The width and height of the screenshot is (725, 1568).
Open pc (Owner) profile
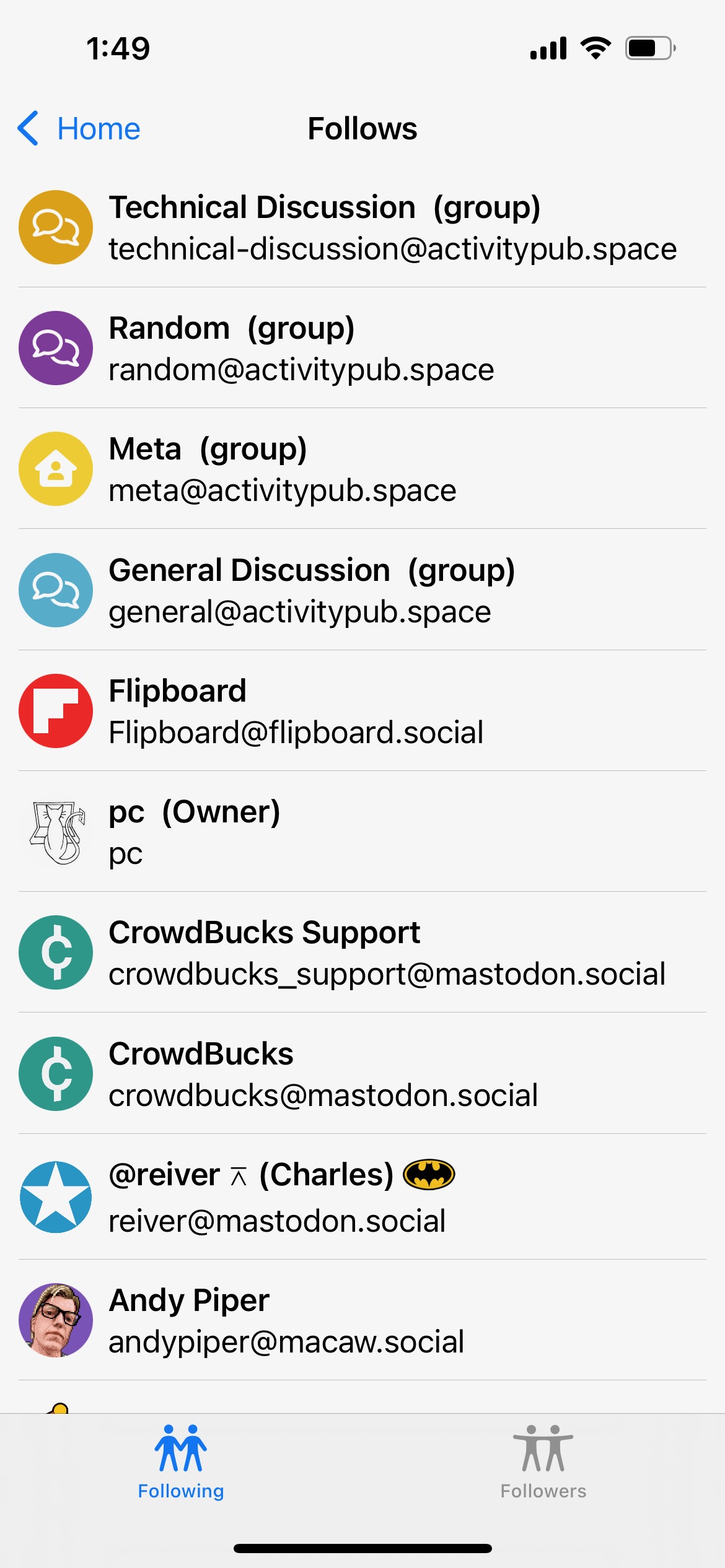coord(362,832)
